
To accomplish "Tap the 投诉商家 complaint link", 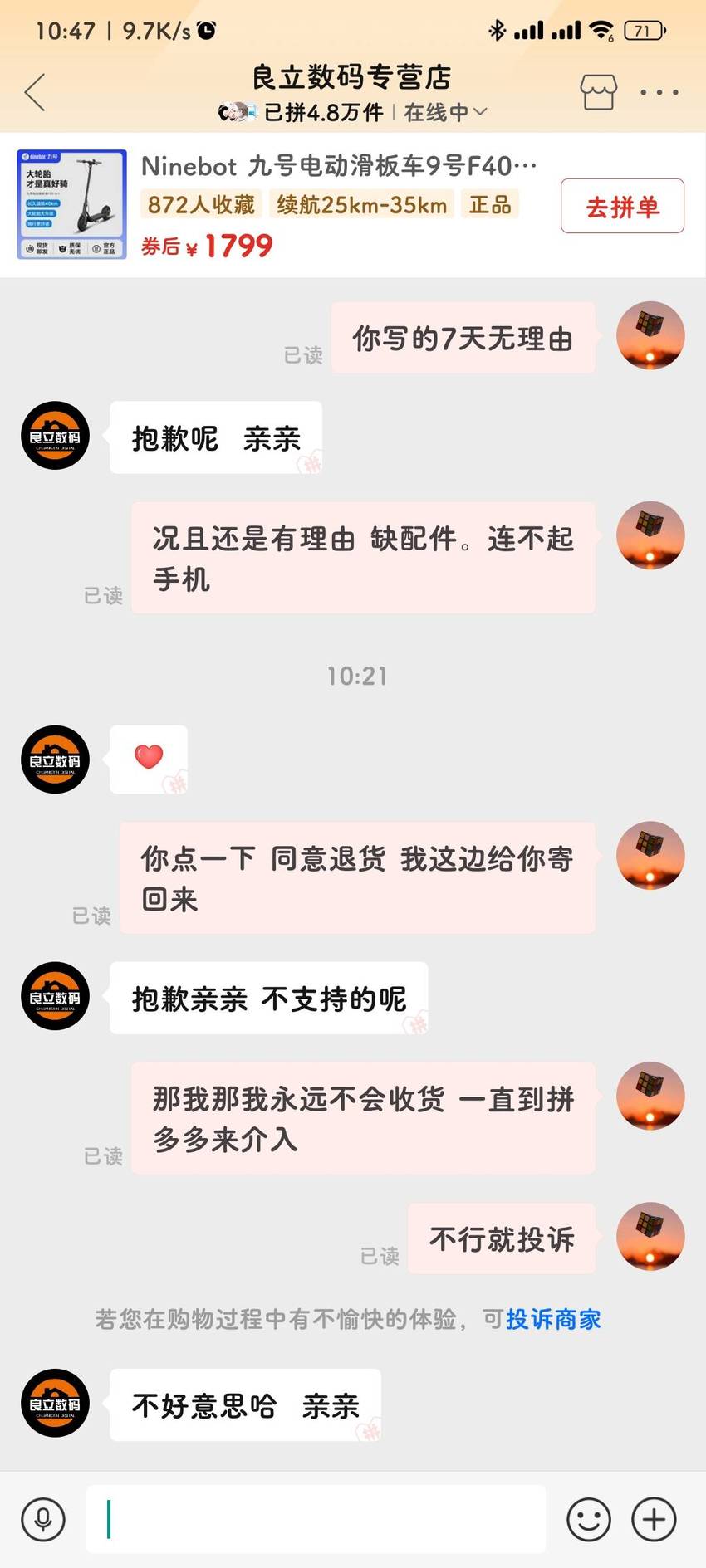I will coord(553,1319).
